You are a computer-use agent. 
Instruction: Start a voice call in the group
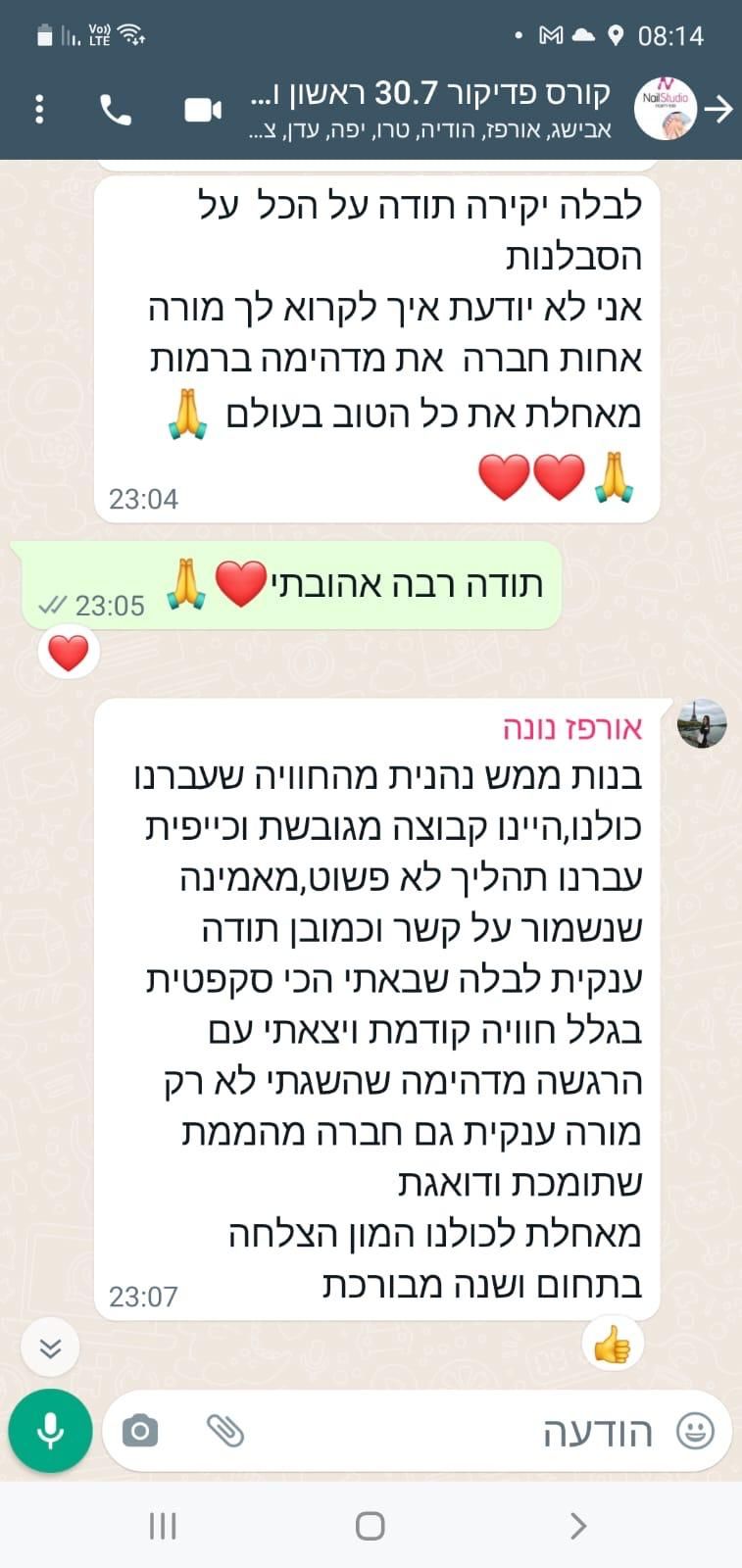point(116,110)
